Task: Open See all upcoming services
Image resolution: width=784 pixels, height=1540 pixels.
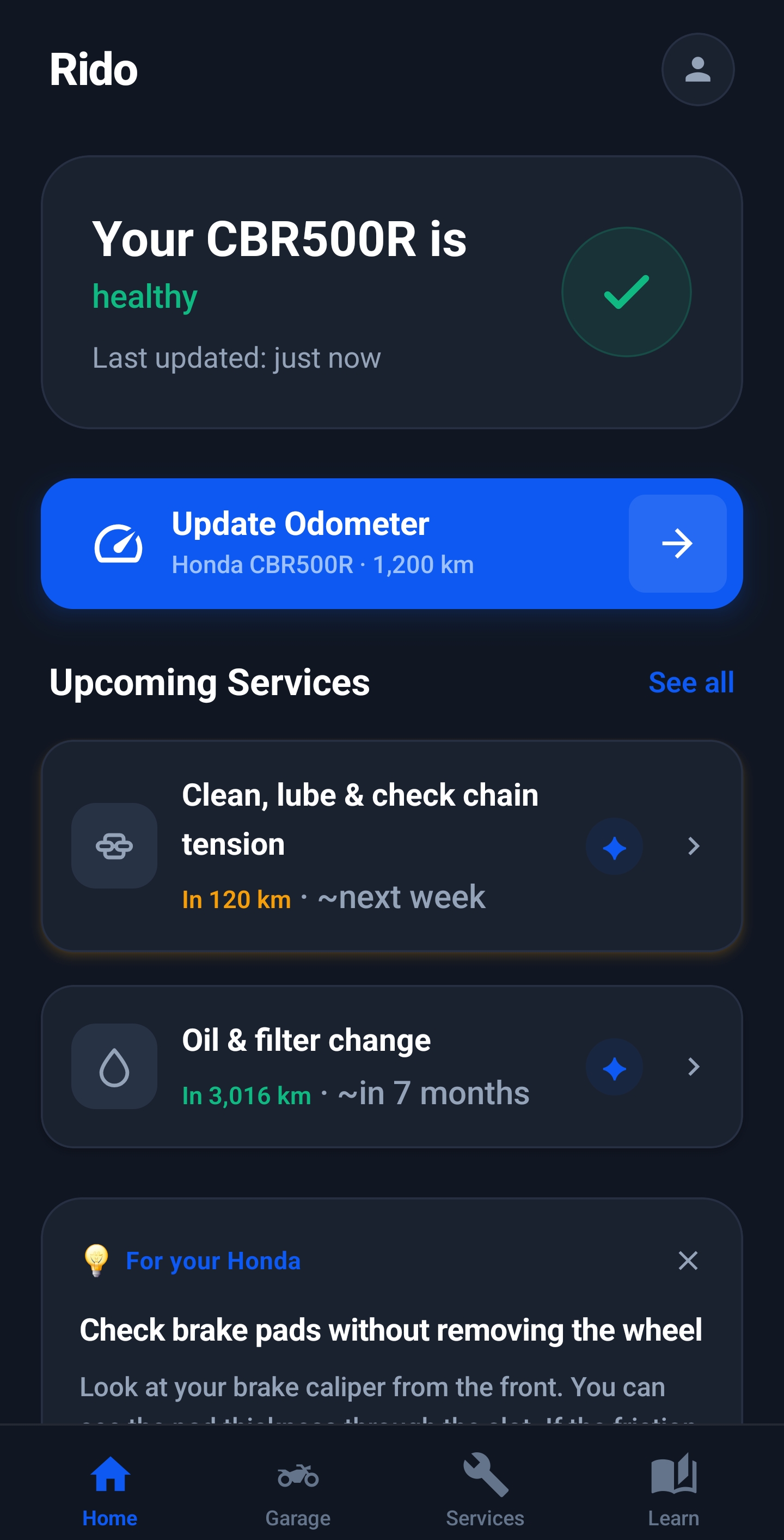Action: point(691,682)
